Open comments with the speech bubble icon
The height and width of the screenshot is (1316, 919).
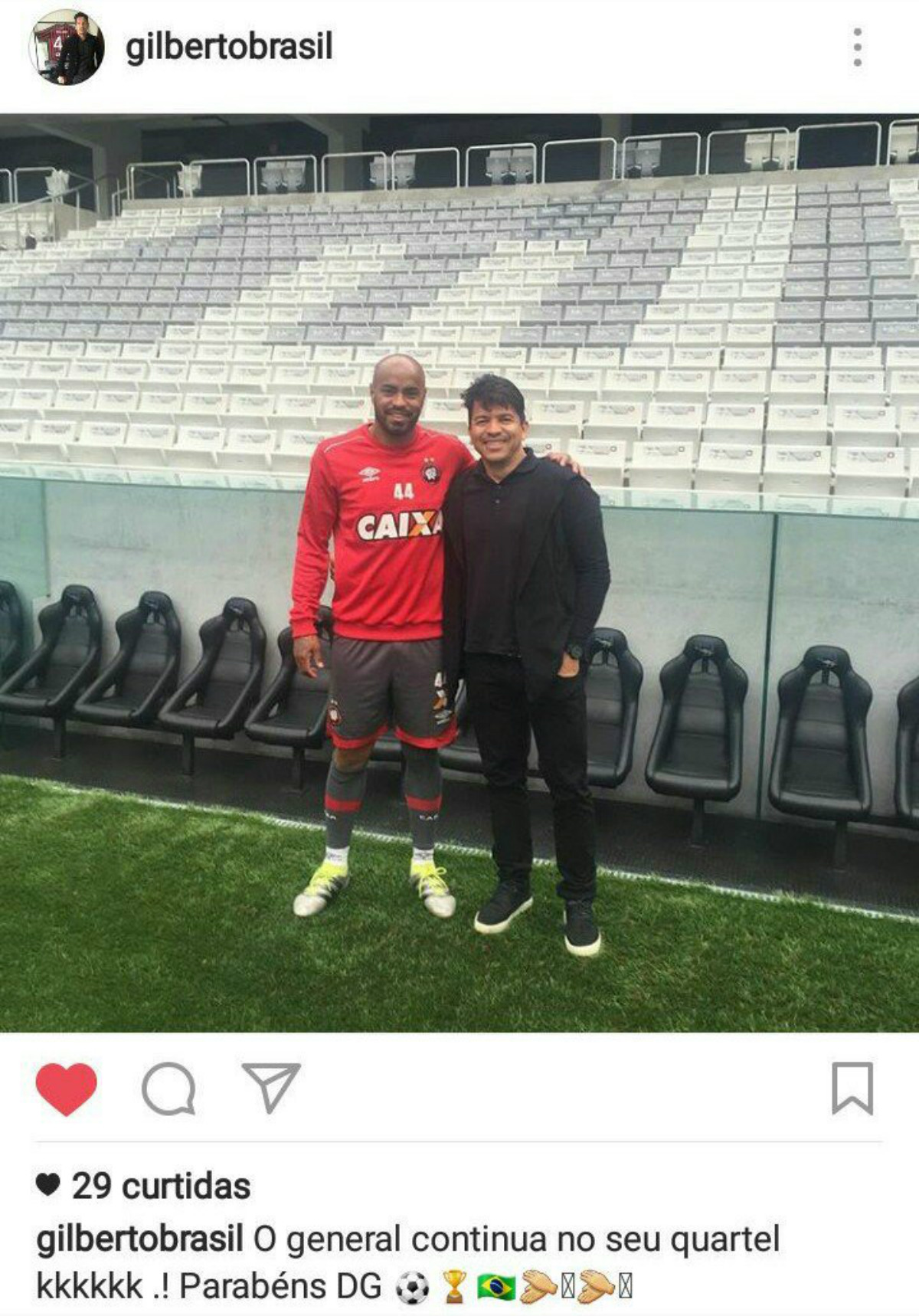168,1088
